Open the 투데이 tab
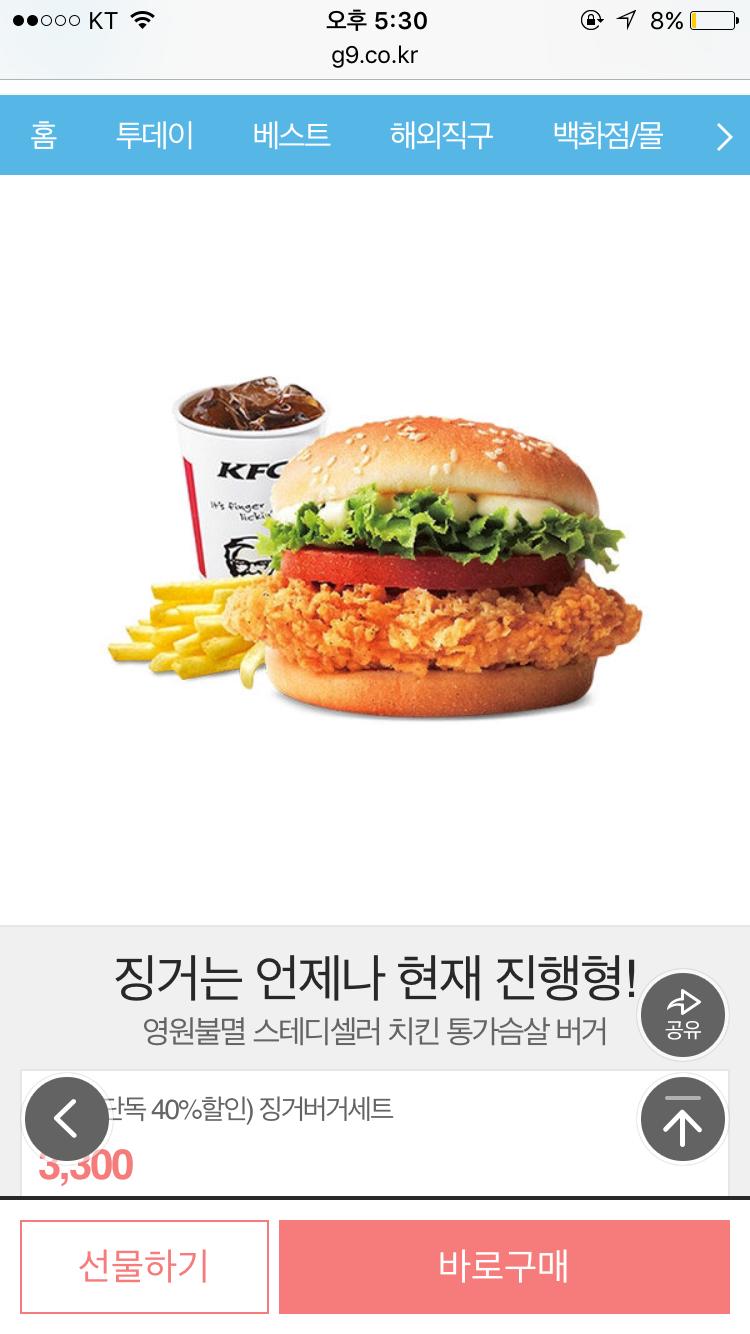The height and width of the screenshot is (1334, 750). click(154, 135)
